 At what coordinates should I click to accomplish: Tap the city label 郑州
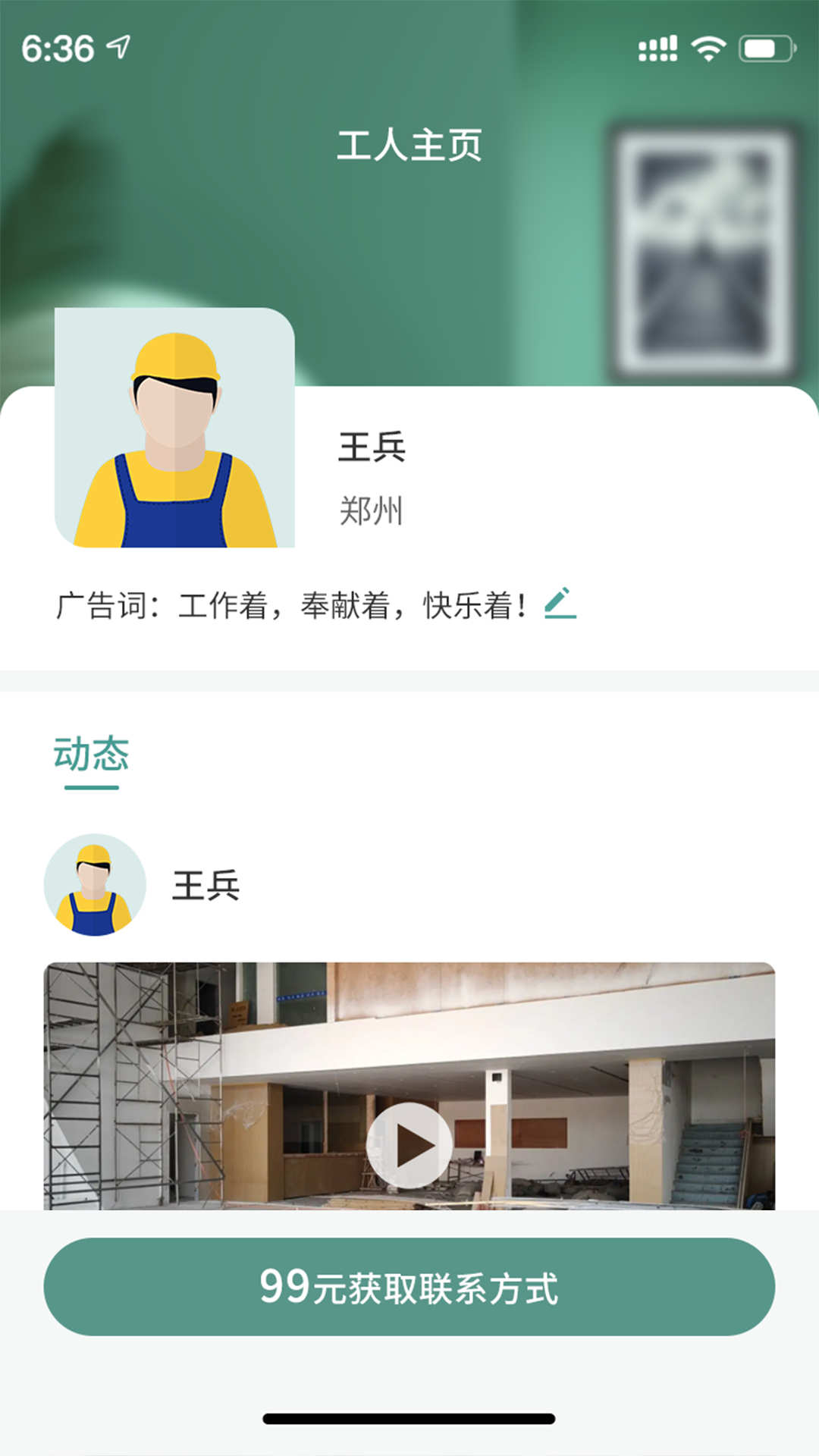click(369, 508)
